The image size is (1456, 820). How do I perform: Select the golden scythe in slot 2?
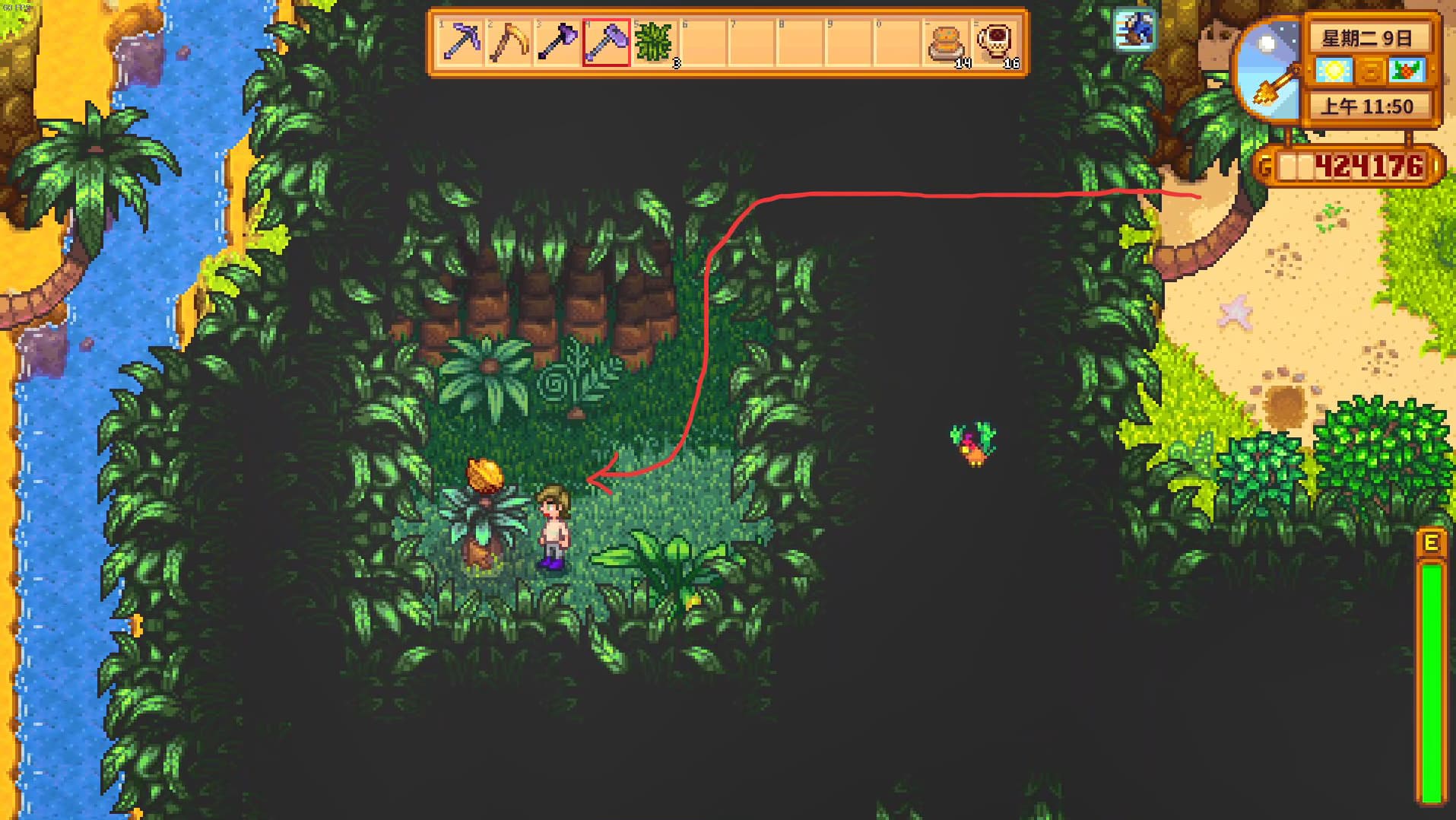tap(509, 43)
